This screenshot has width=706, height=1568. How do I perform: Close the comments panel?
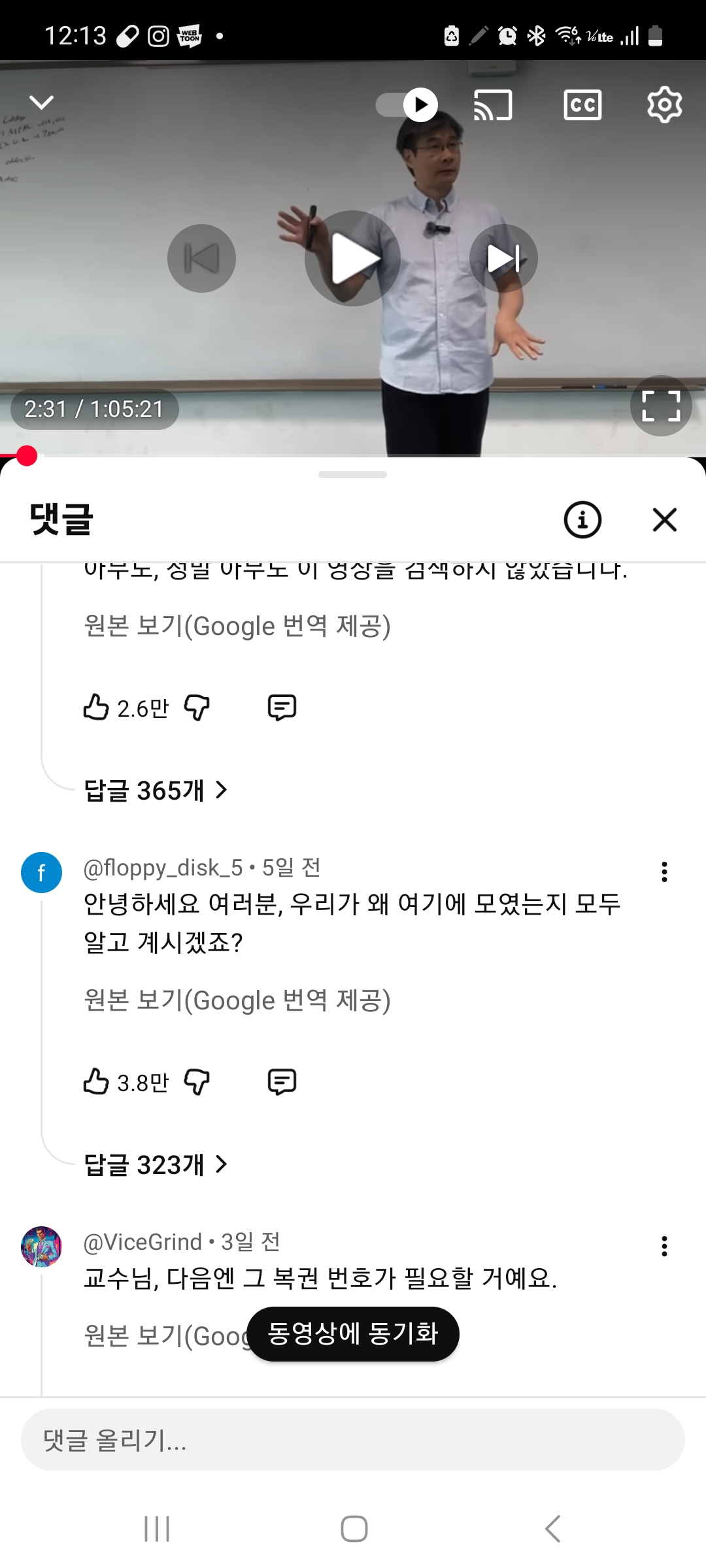(664, 521)
